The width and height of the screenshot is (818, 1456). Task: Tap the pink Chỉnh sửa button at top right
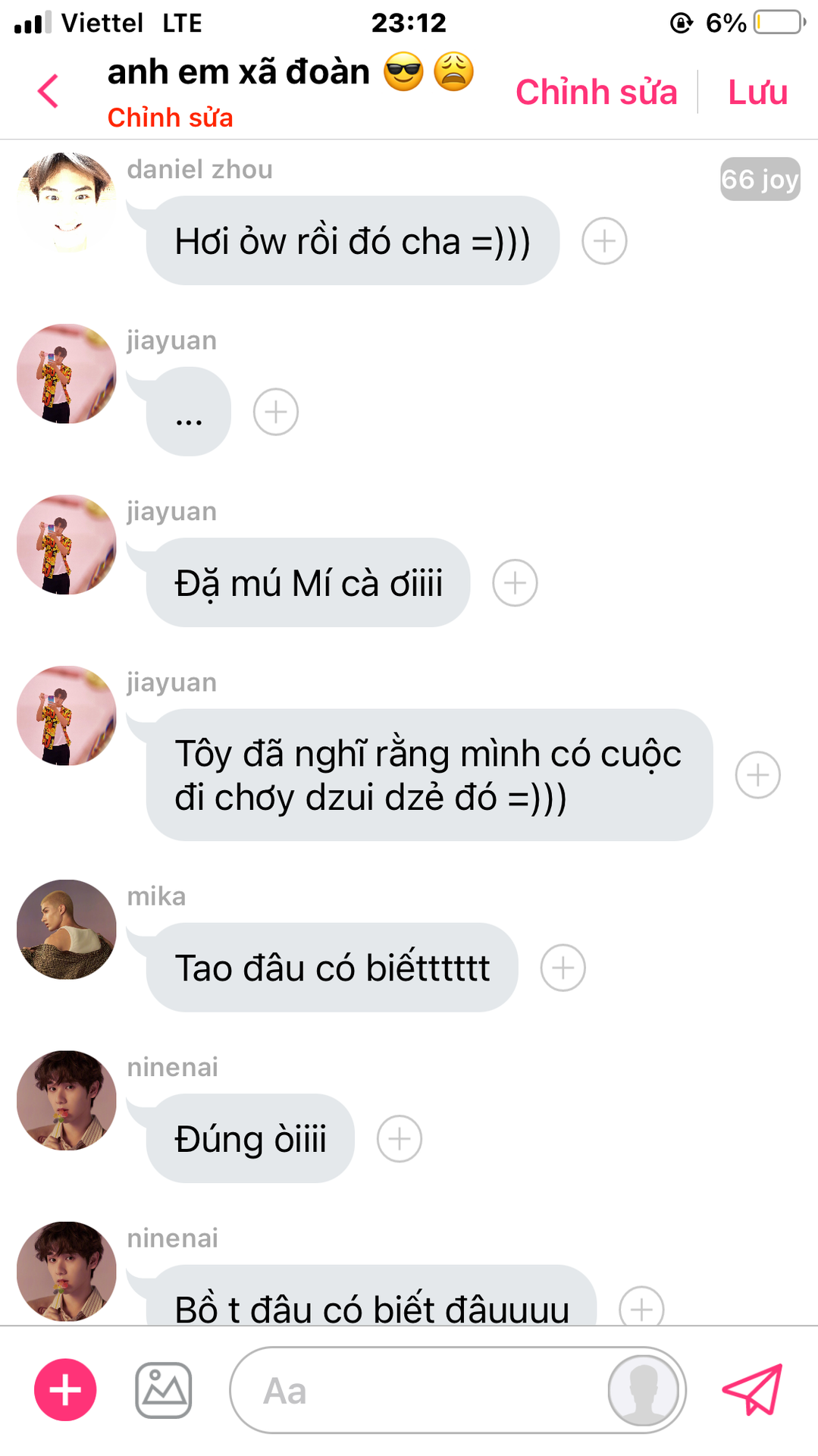(596, 93)
